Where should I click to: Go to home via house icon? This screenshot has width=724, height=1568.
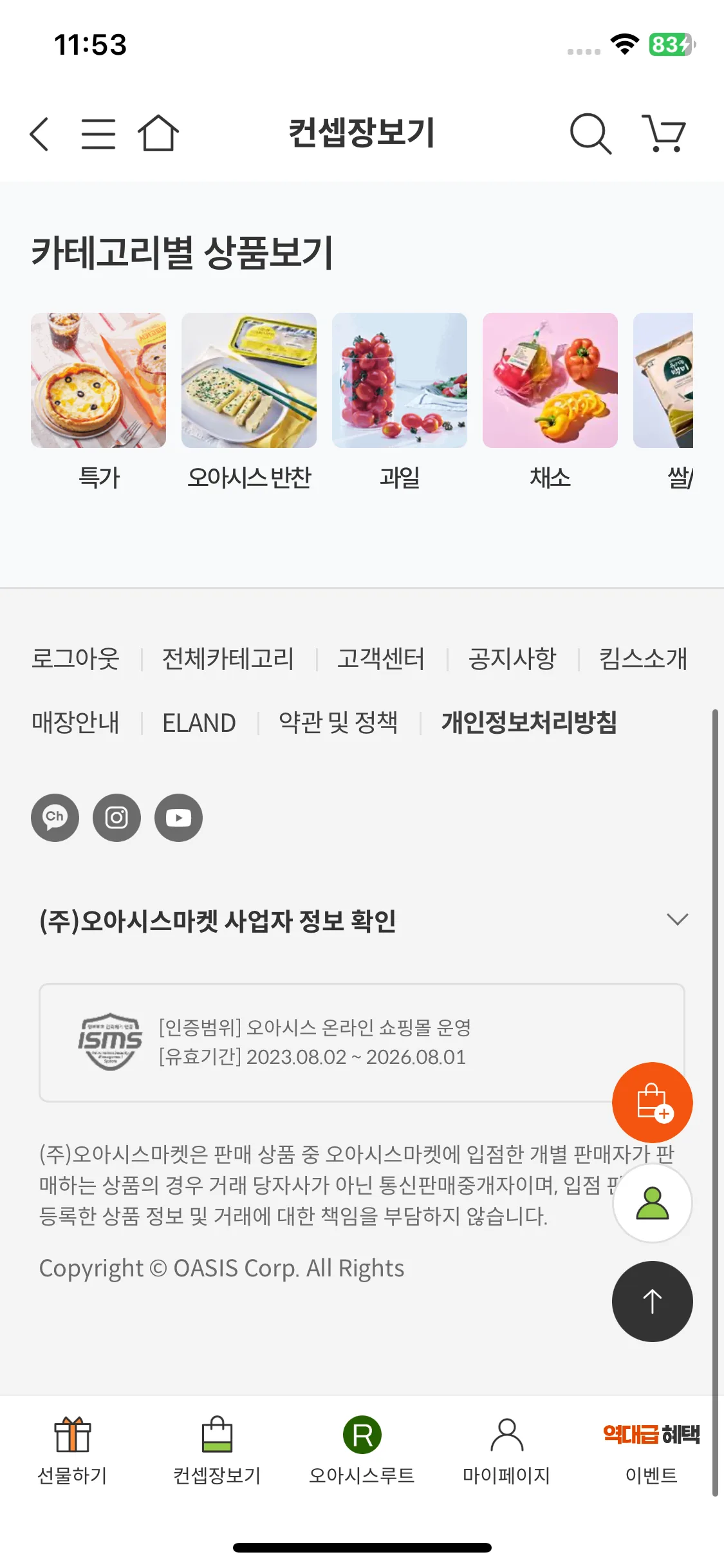[x=158, y=133]
